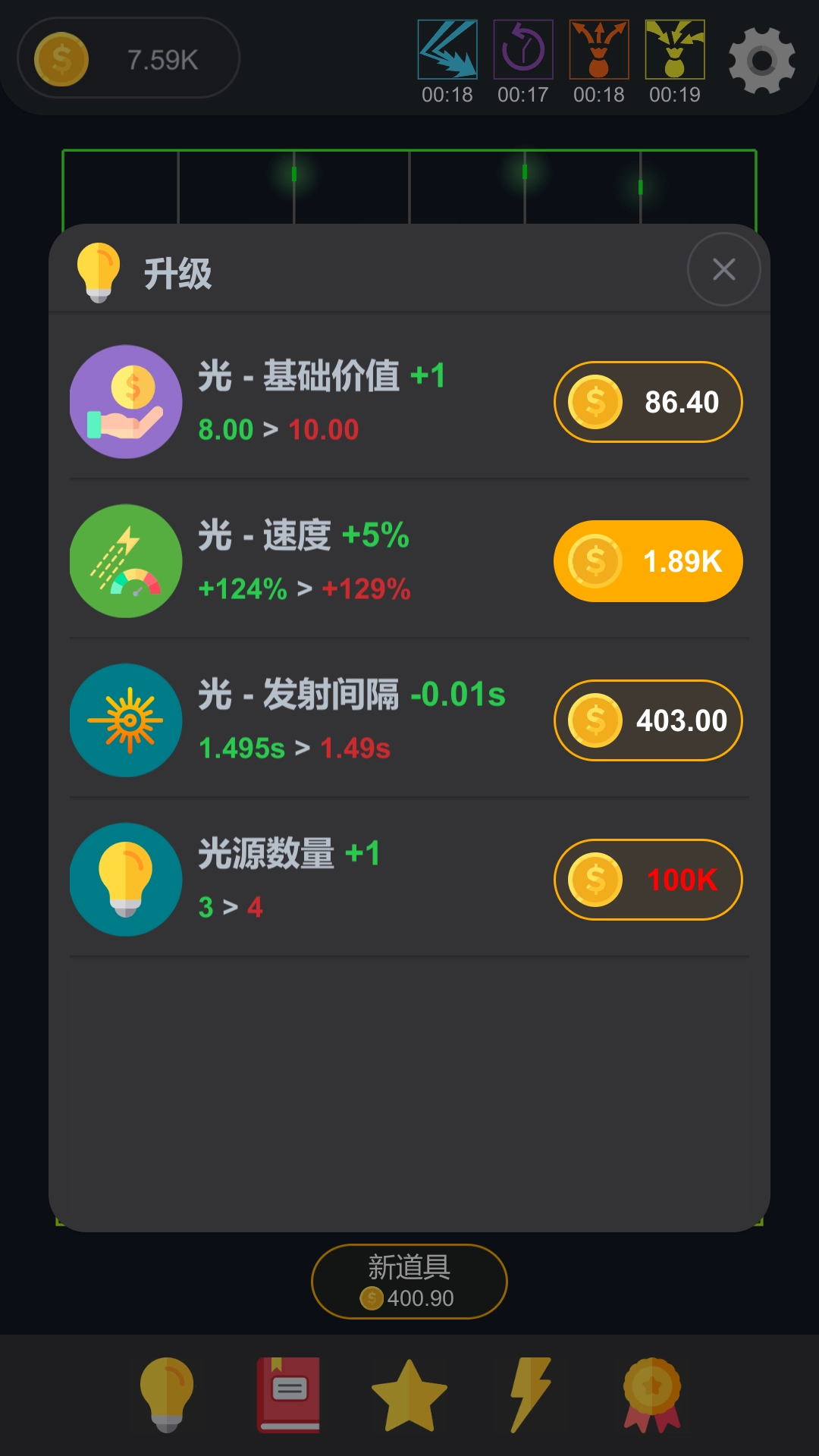Activate the orange coin-split booster
The height and width of the screenshot is (1456, 819).
click(599, 52)
